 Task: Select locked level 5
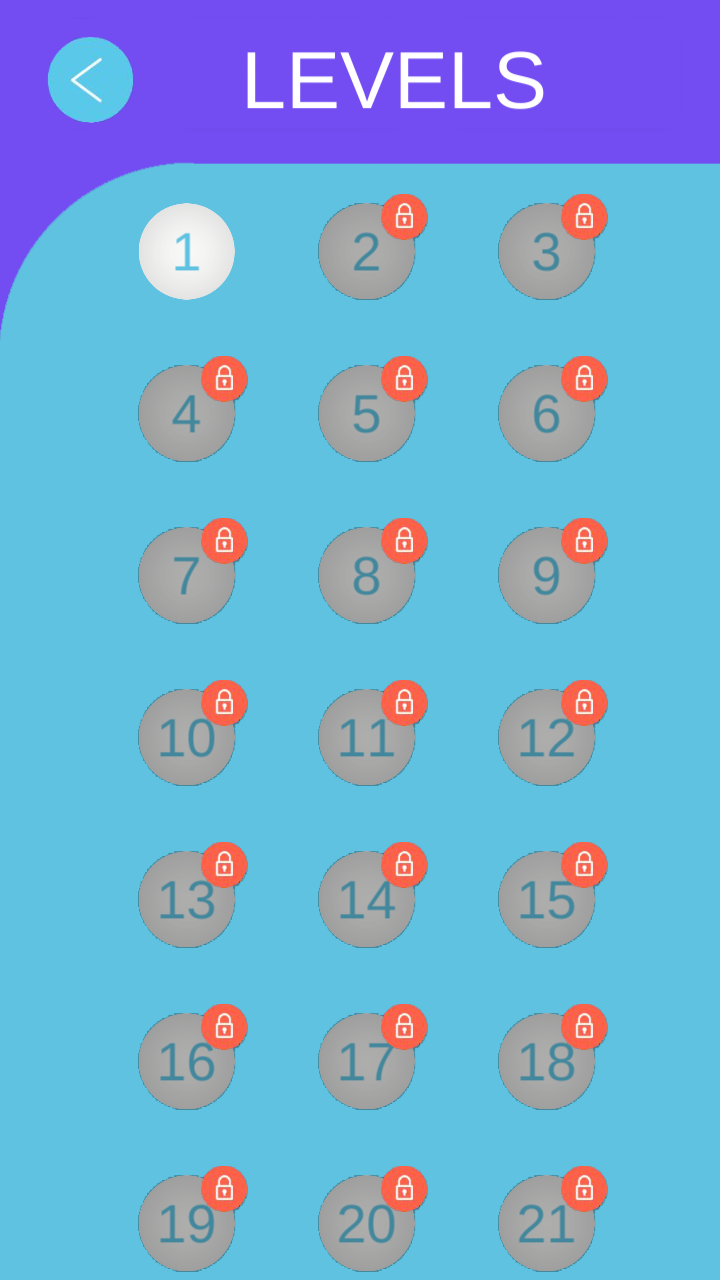pyautogui.click(x=366, y=414)
